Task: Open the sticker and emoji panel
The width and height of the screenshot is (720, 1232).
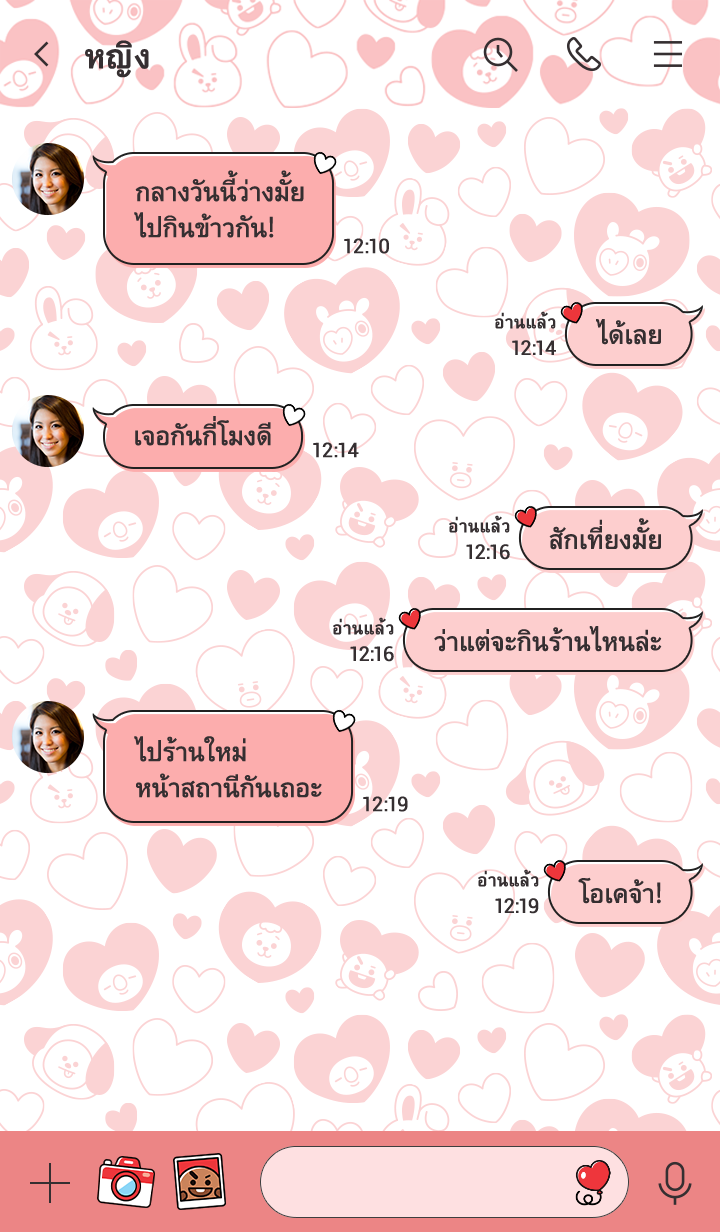Action: point(592,1182)
